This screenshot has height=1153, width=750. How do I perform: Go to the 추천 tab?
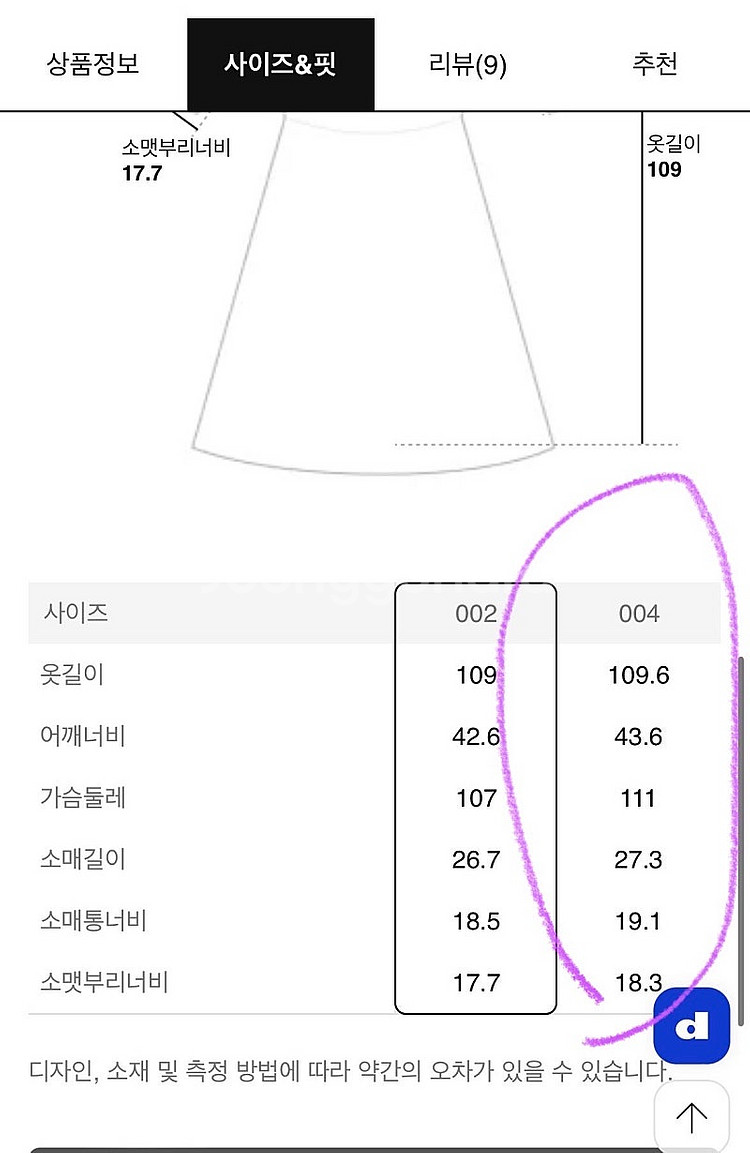pyautogui.click(x=655, y=65)
